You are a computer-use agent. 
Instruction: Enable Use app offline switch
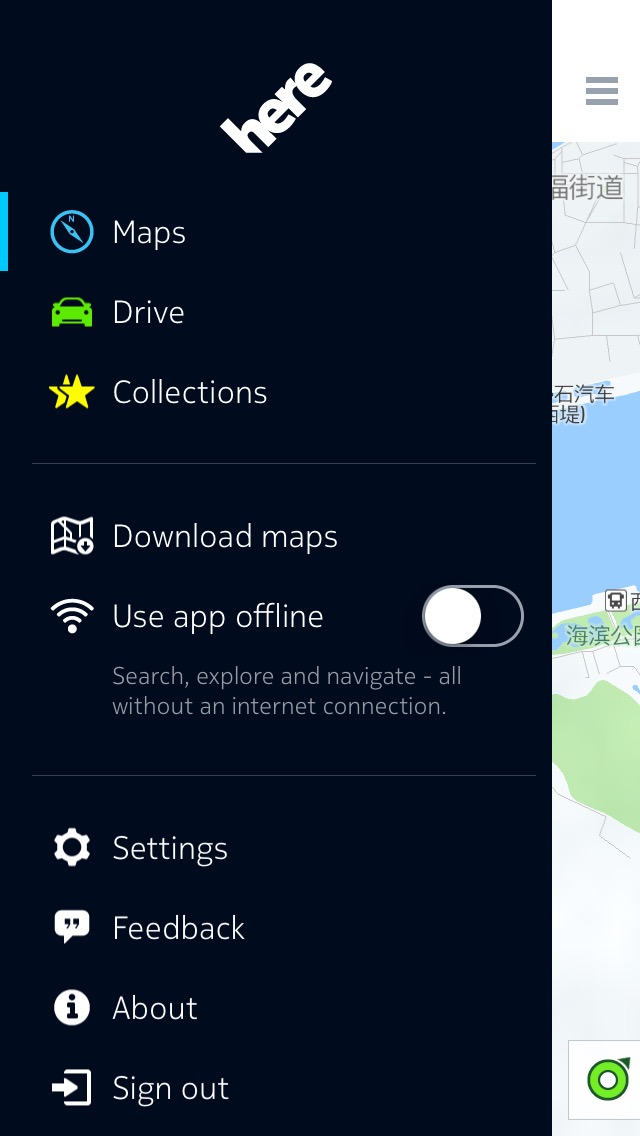(473, 616)
